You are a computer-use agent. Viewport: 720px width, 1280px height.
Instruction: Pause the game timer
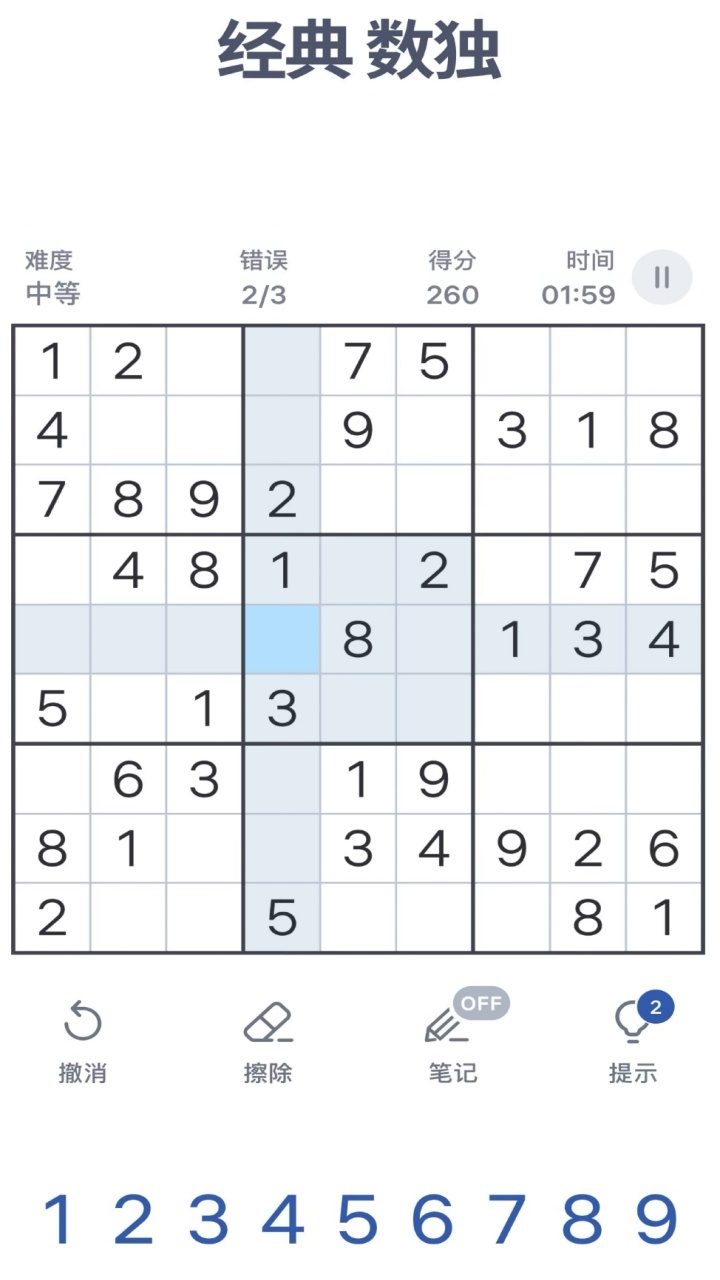[662, 277]
